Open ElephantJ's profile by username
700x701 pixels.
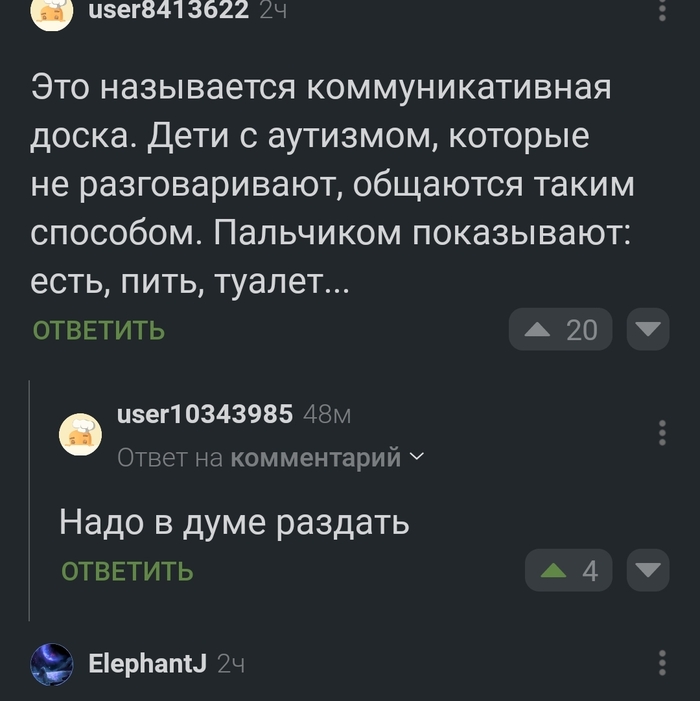click(x=147, y=663)
